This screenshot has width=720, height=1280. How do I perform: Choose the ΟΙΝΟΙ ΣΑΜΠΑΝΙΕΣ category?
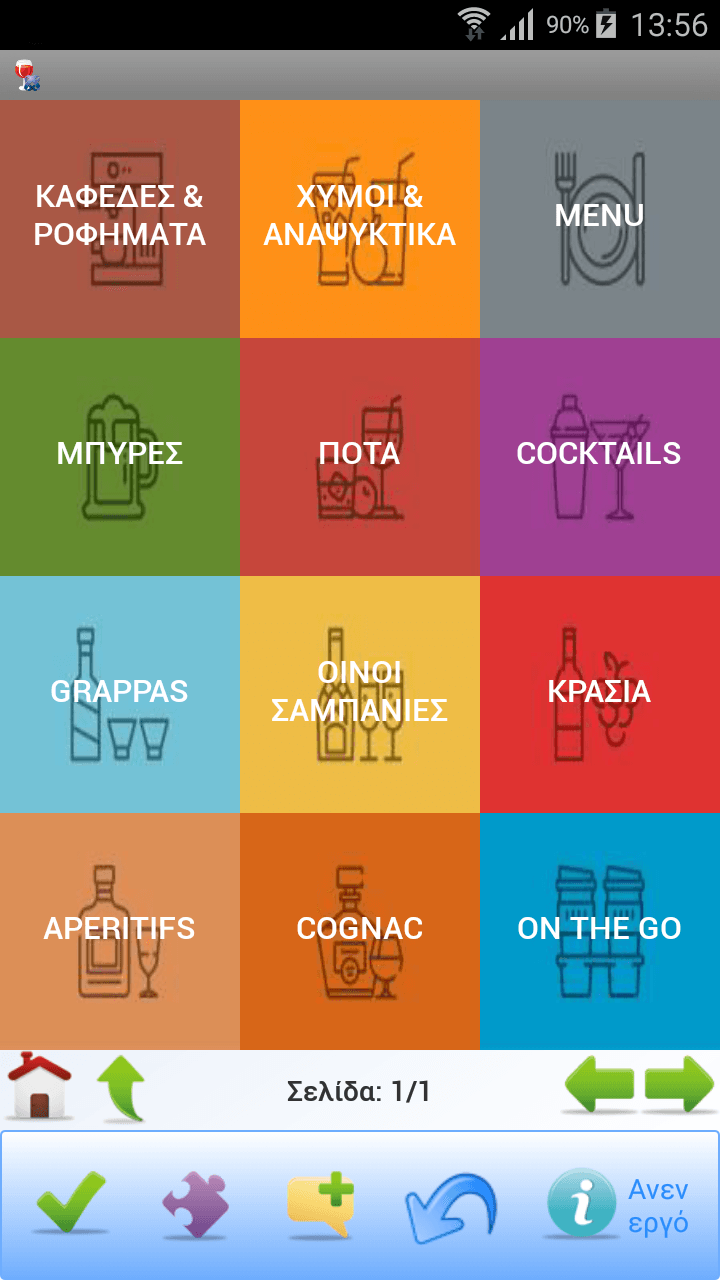(x=360, y=694)
